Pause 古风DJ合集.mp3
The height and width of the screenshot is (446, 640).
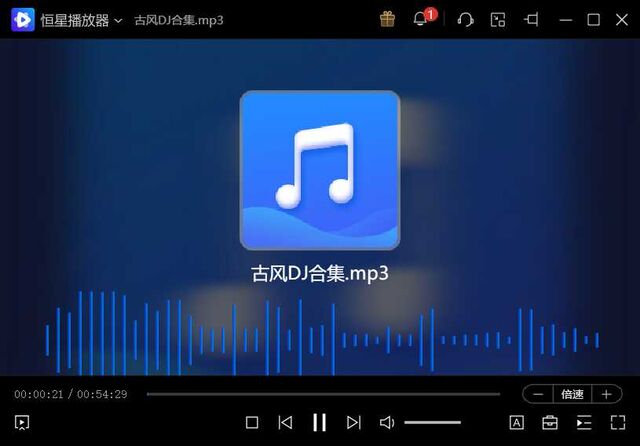click(319, 423)
